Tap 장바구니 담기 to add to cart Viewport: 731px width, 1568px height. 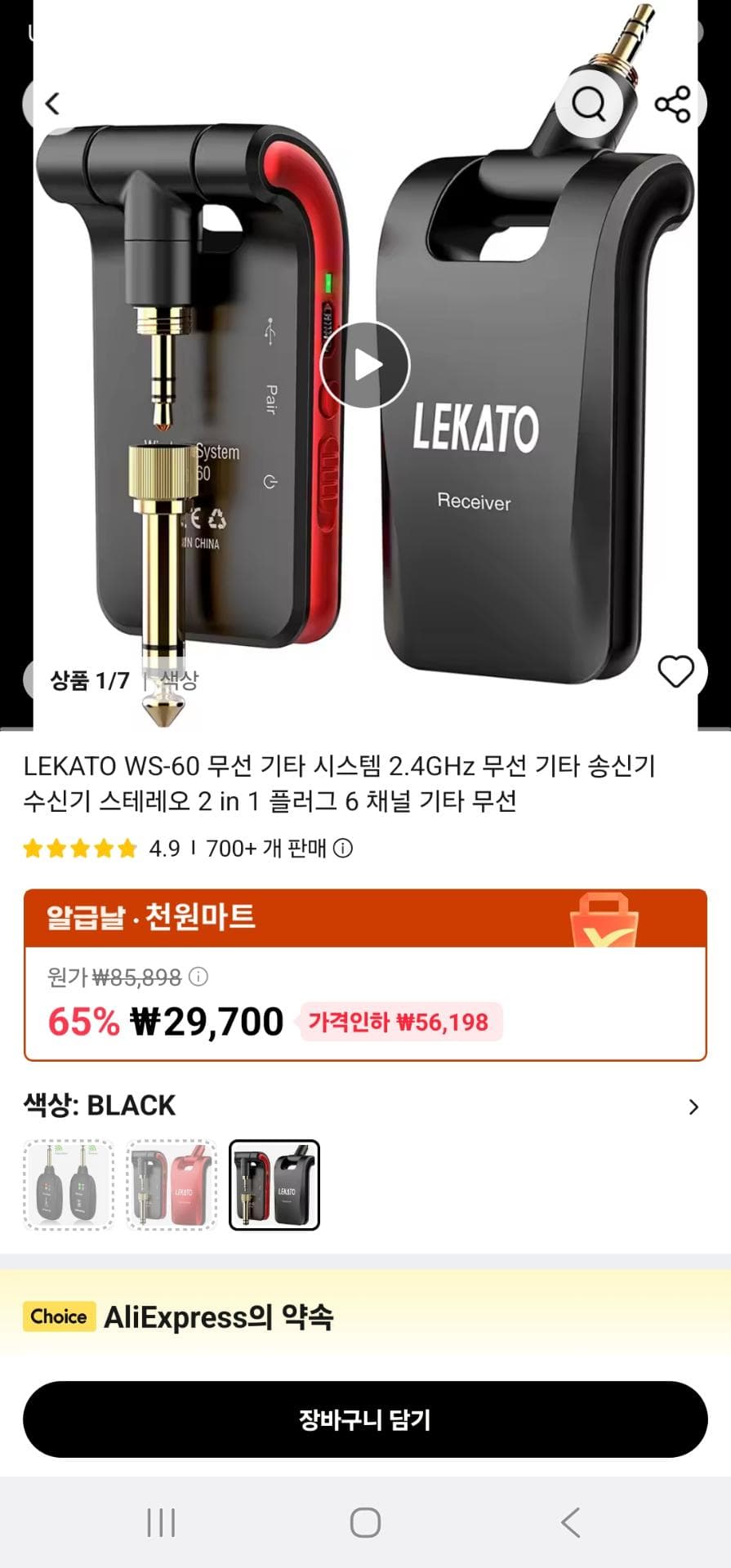point(365,1419)
